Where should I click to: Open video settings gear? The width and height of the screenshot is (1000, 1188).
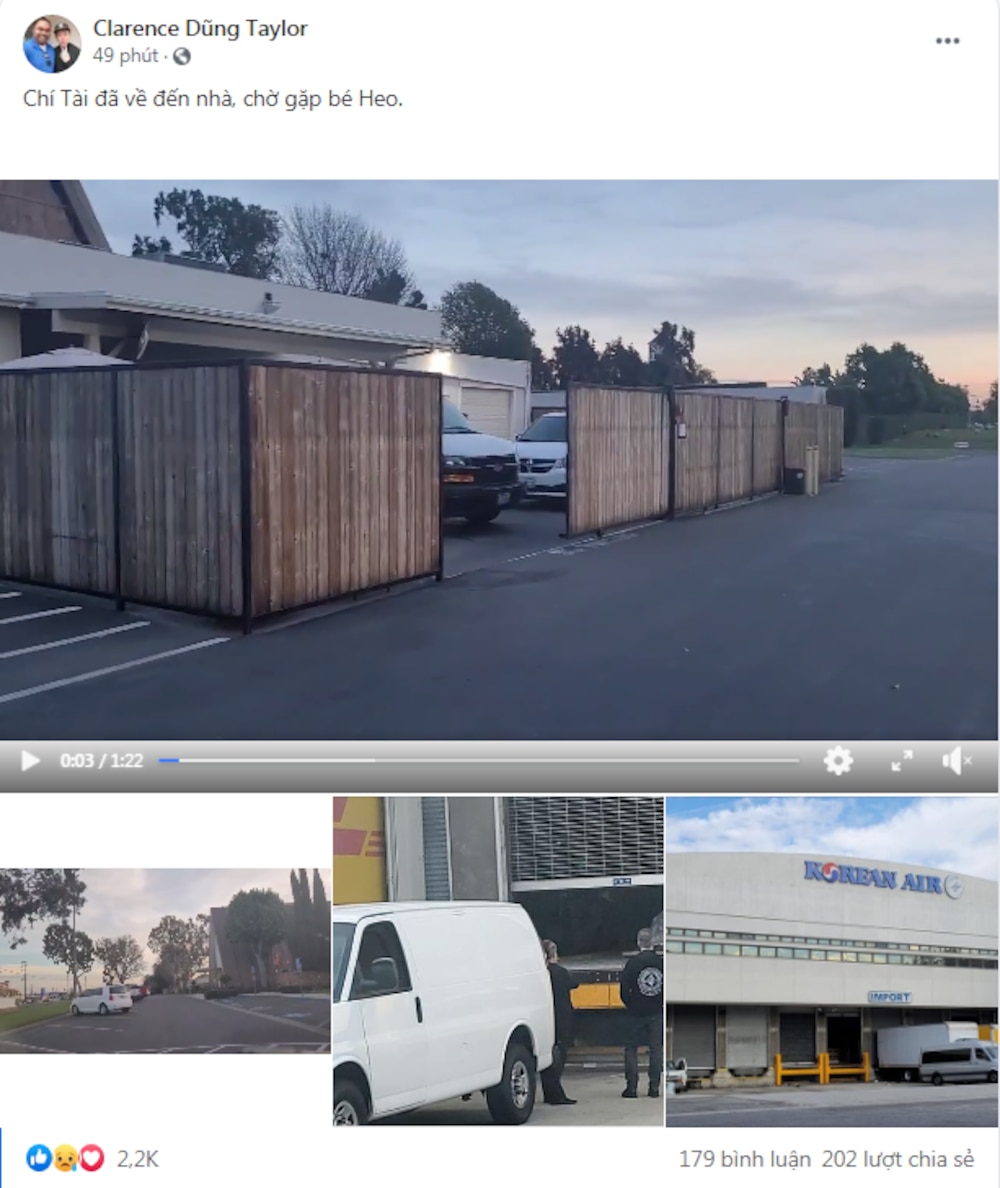click(x=838, y=761)
